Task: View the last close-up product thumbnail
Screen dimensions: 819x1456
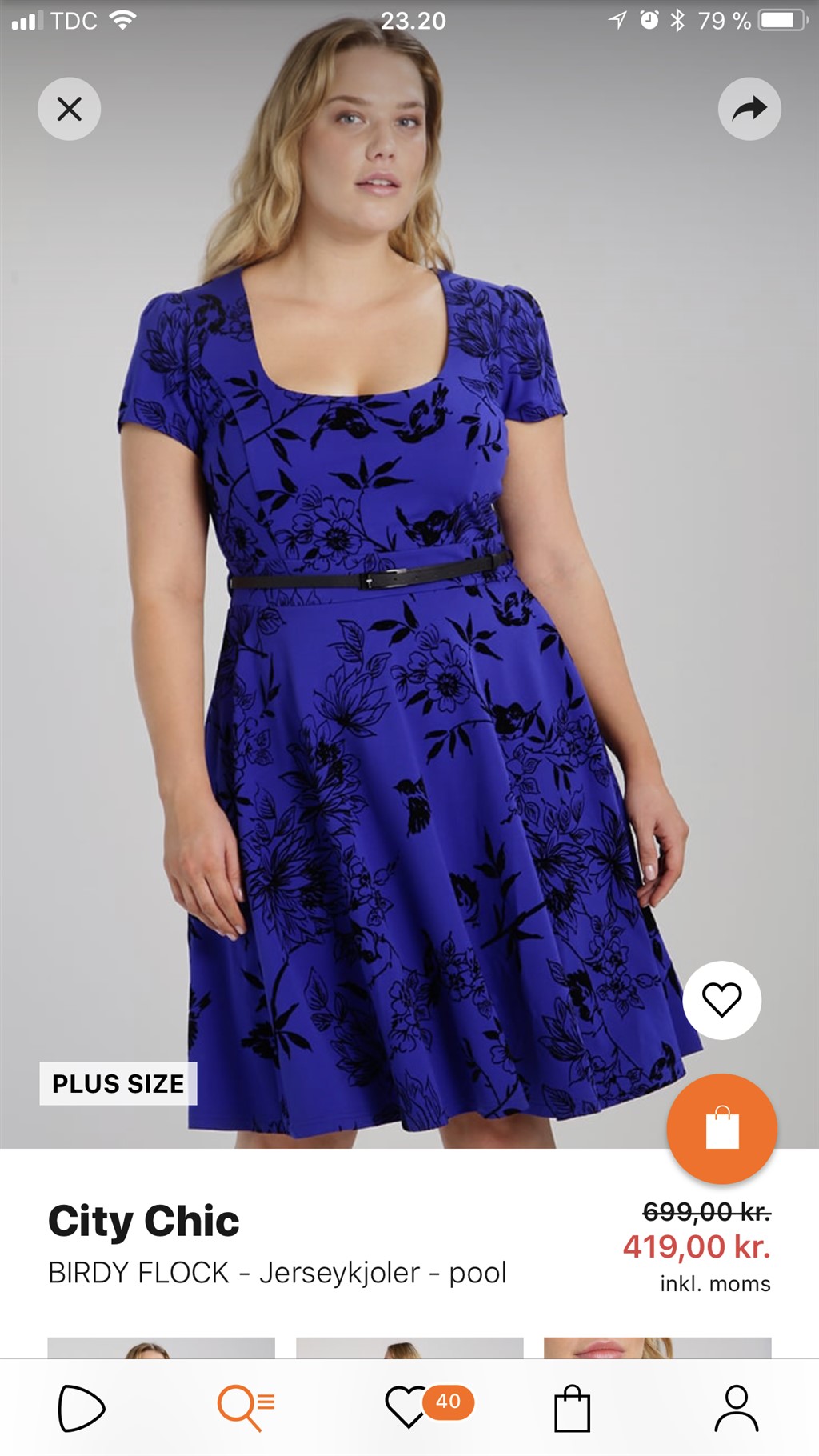Action: tap(657, 1347)
